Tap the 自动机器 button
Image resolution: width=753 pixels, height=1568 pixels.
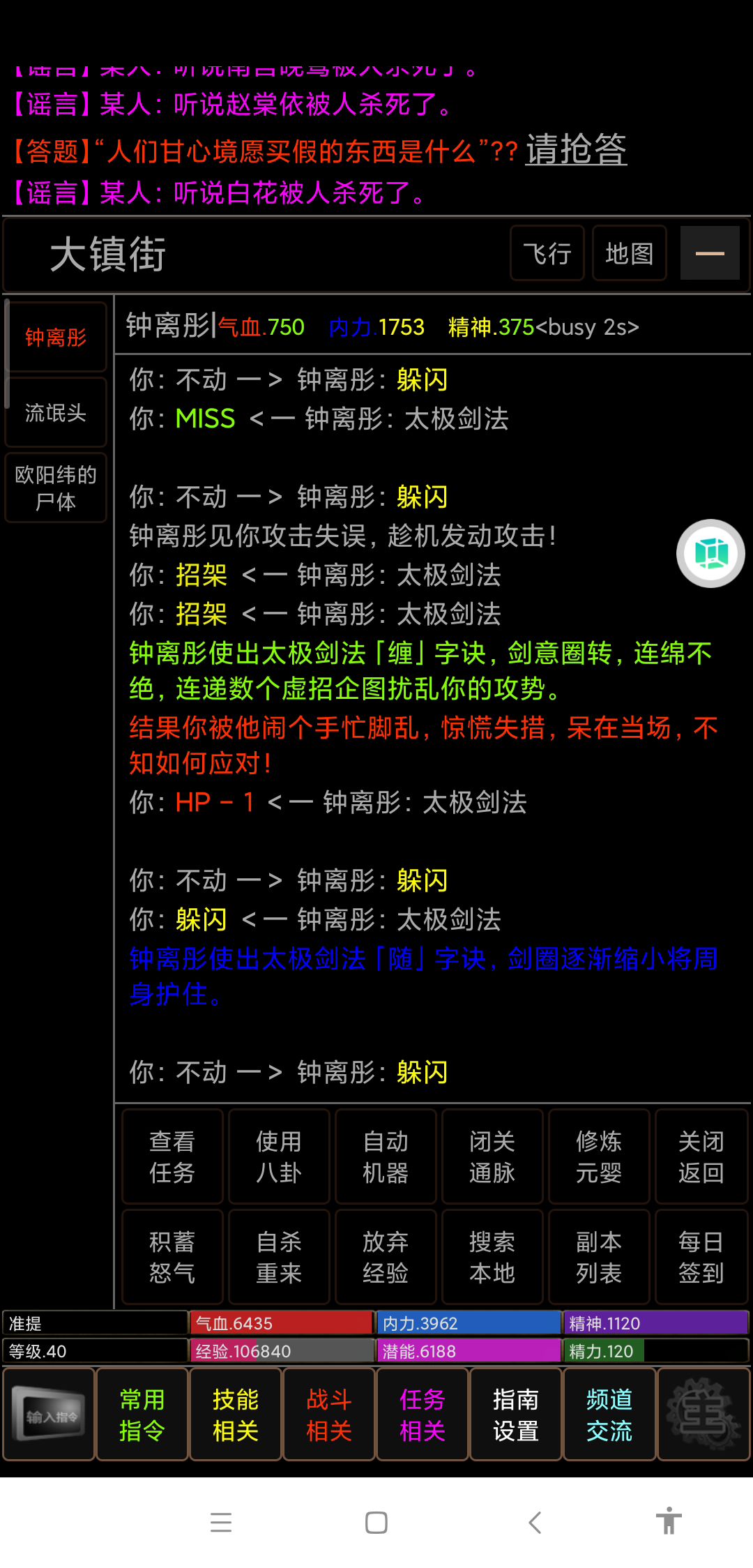pyautogui.click(x=386, y=1156)
